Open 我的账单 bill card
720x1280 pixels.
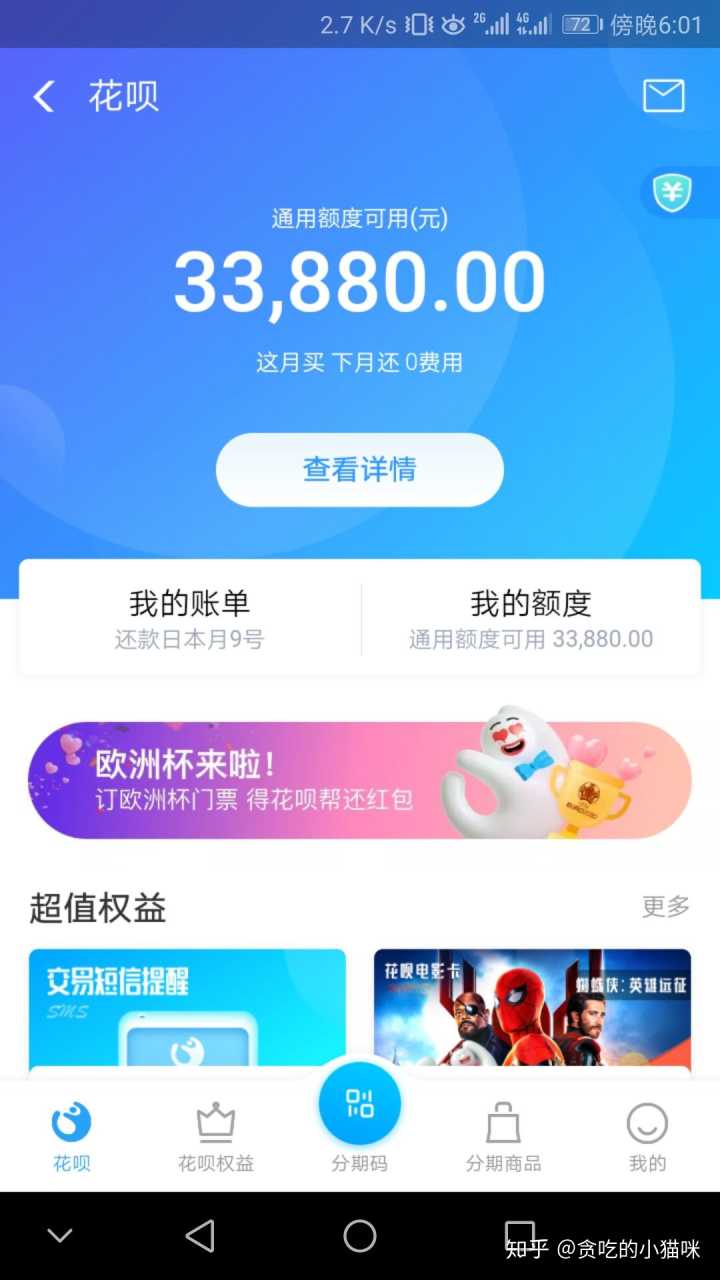point(190,618)
